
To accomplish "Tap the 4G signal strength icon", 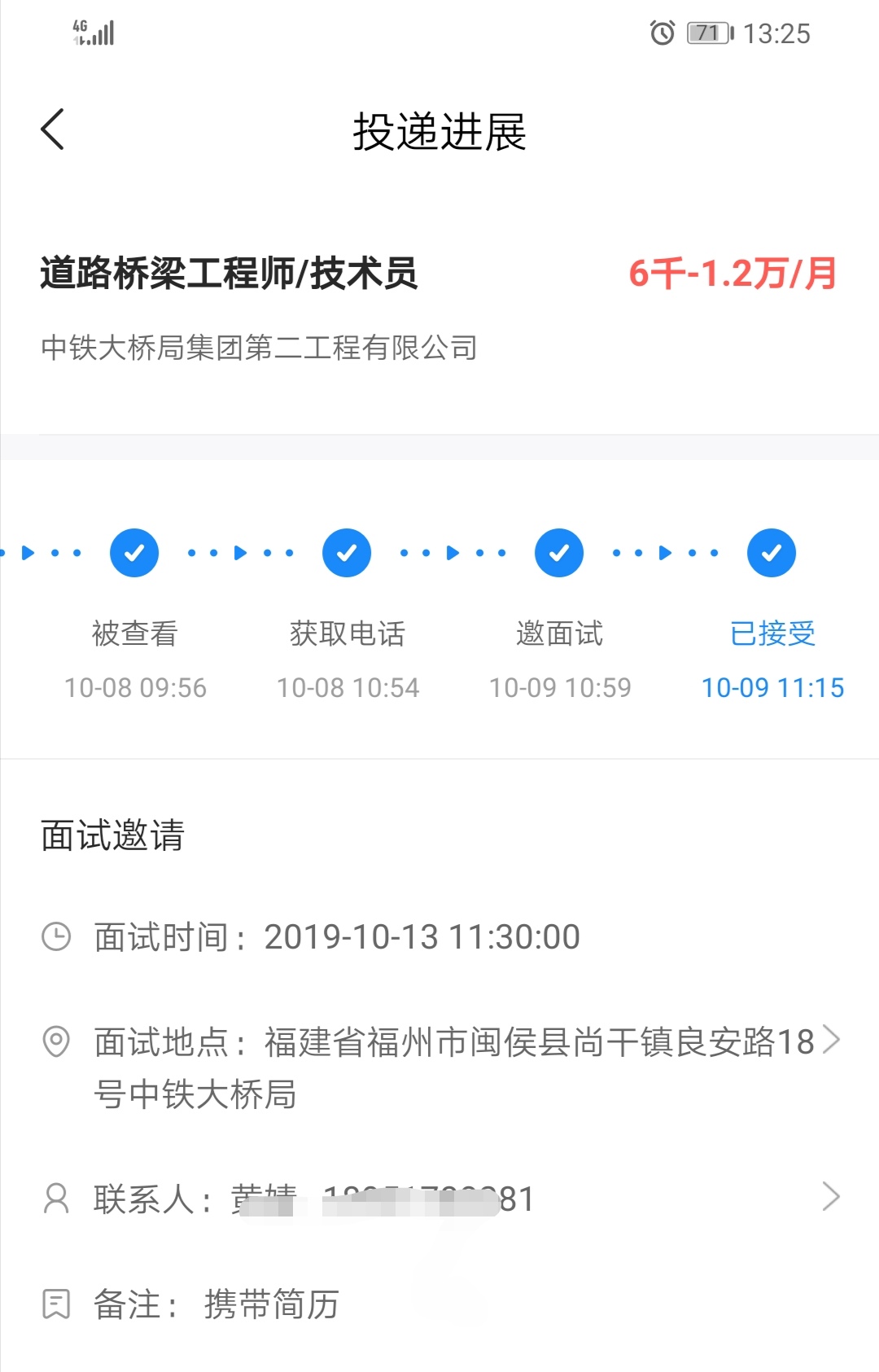I will 92,33.
